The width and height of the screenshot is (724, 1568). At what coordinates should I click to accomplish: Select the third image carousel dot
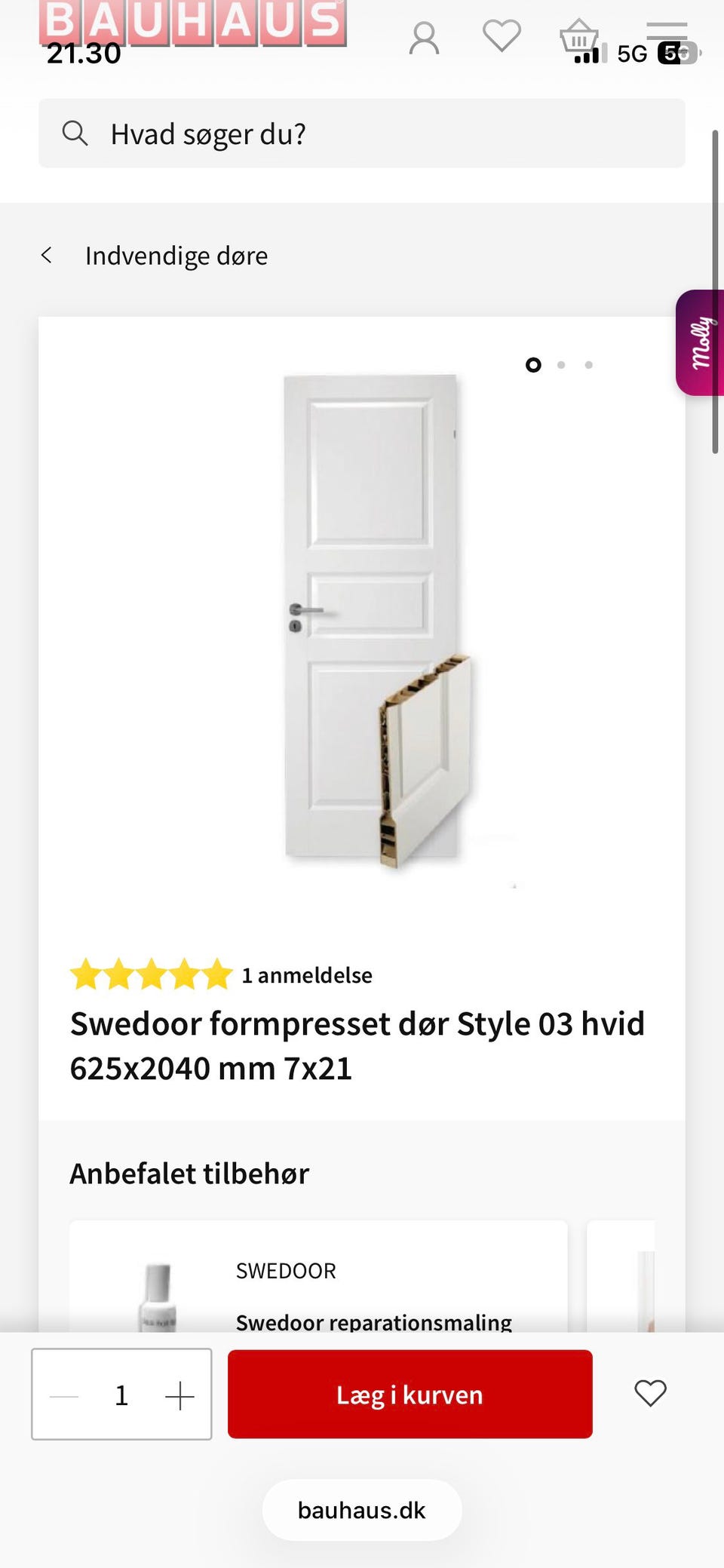coord(588,364)
